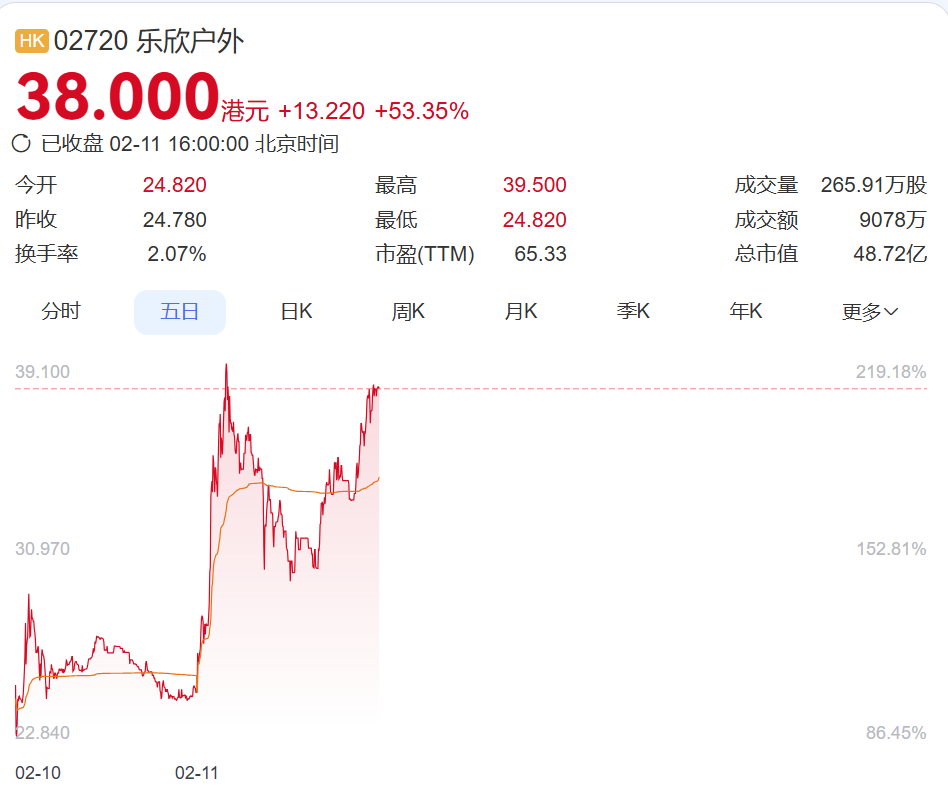Open the 02720 乐欣户外 stock title
Screen dimensions: 948x804
(148, 41)
